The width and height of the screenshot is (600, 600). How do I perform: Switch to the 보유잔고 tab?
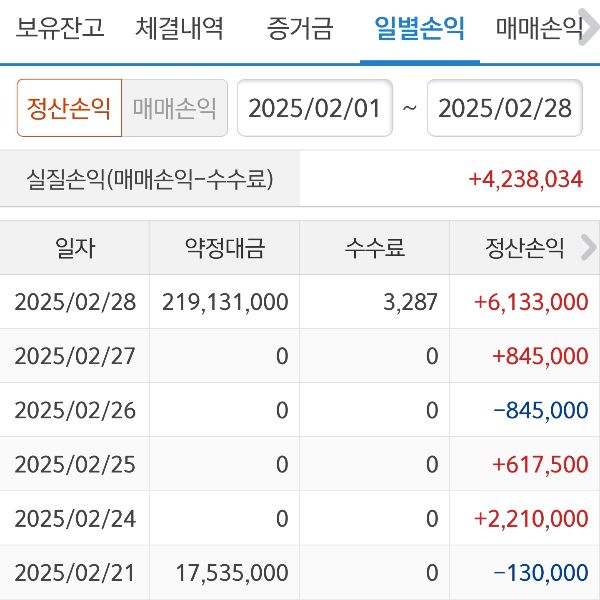click(x=60, y=28)
